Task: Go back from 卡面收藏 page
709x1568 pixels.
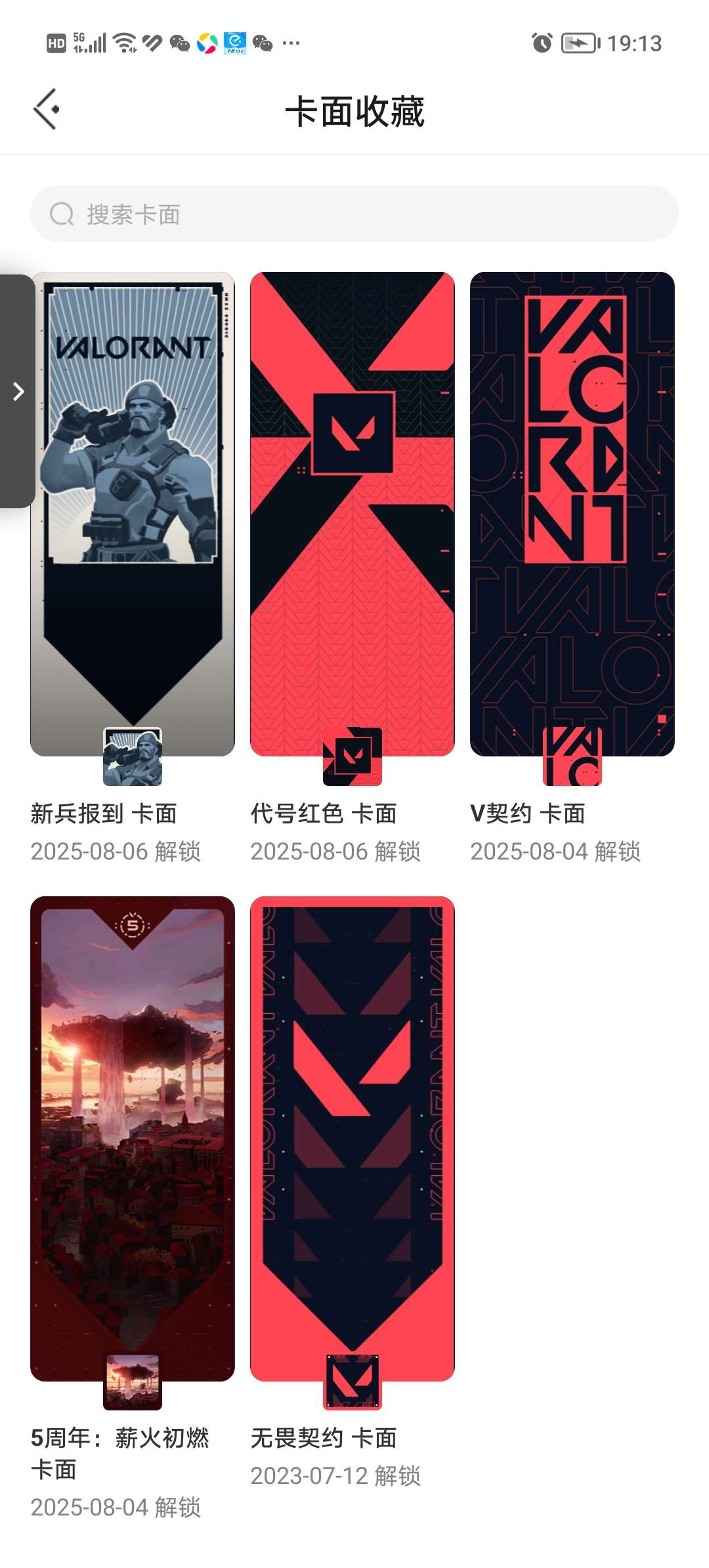Action: (x=46, y=109)
